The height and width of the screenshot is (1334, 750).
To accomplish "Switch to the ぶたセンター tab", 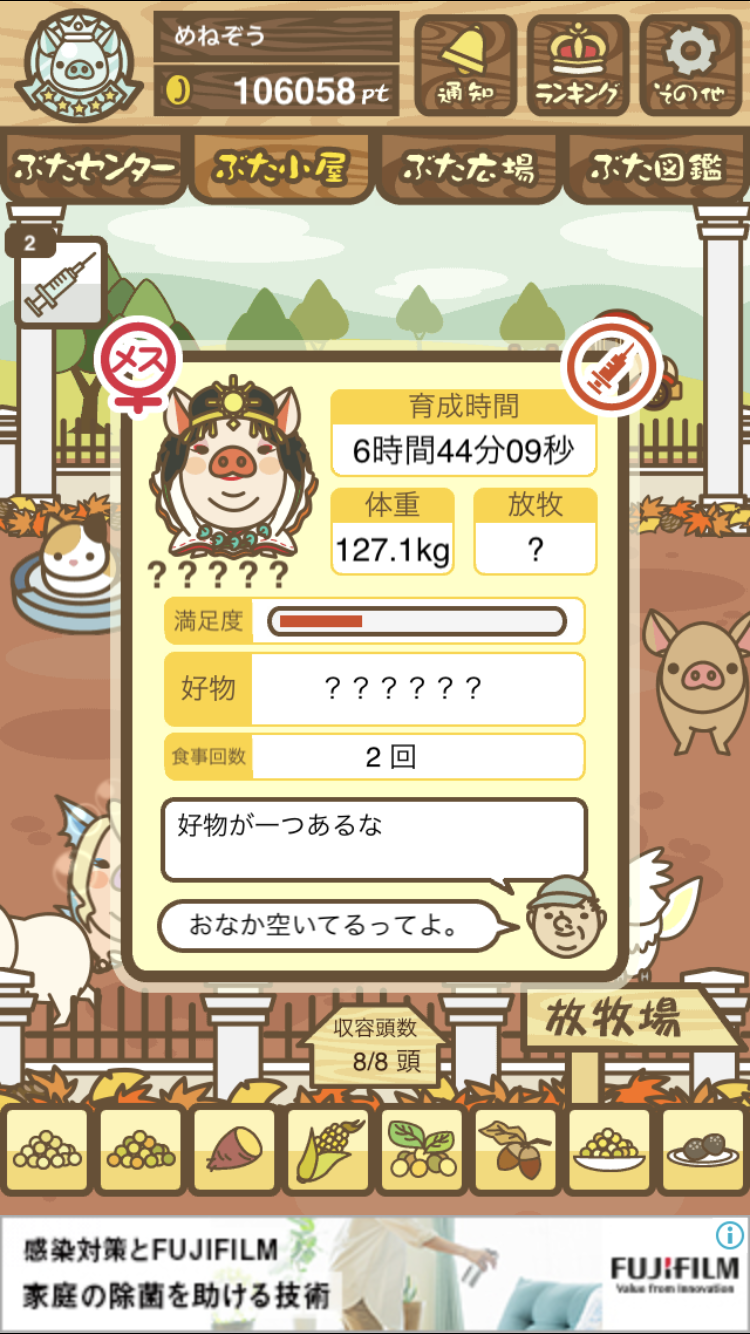I will pyautogui.click(x=95, y=168).
